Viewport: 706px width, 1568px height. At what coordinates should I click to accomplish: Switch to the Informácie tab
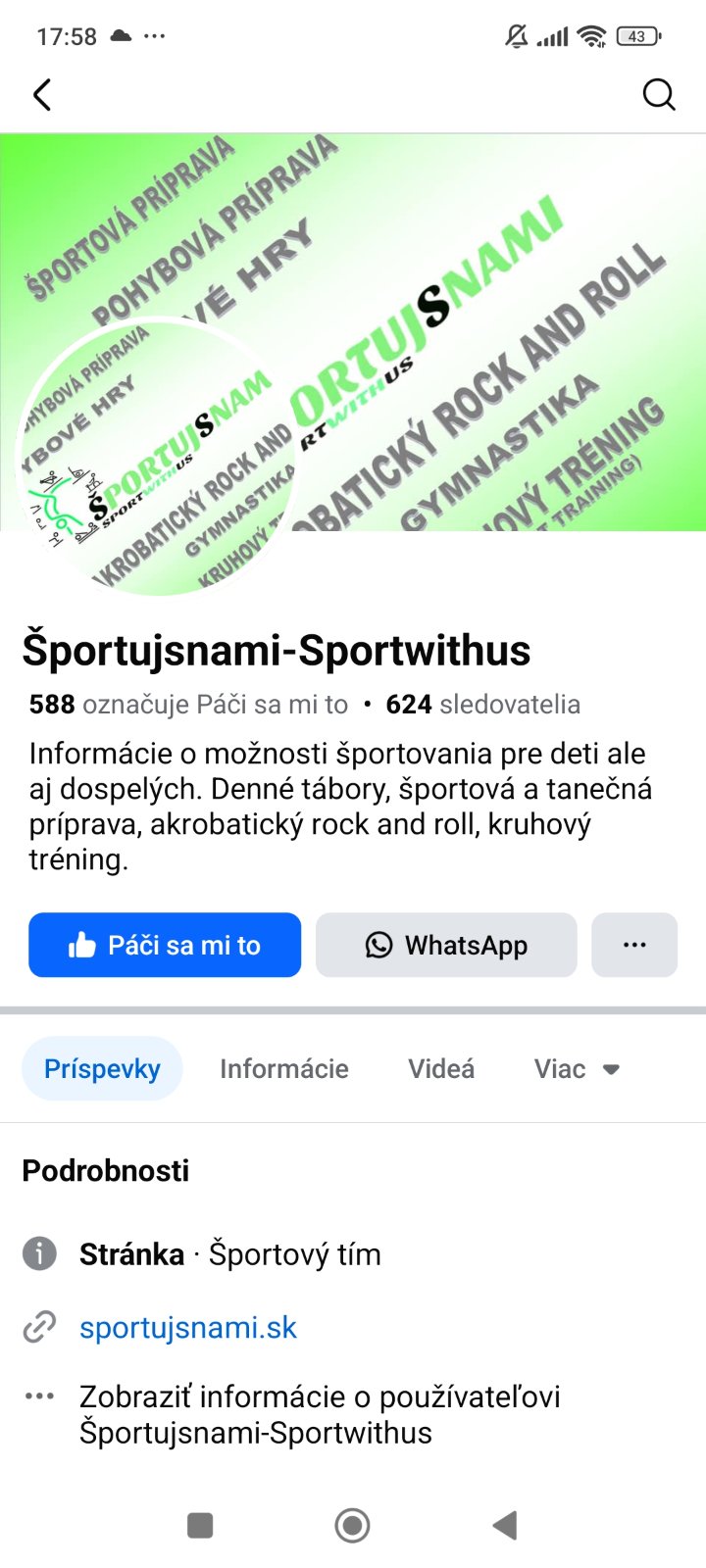[284, 1068]
